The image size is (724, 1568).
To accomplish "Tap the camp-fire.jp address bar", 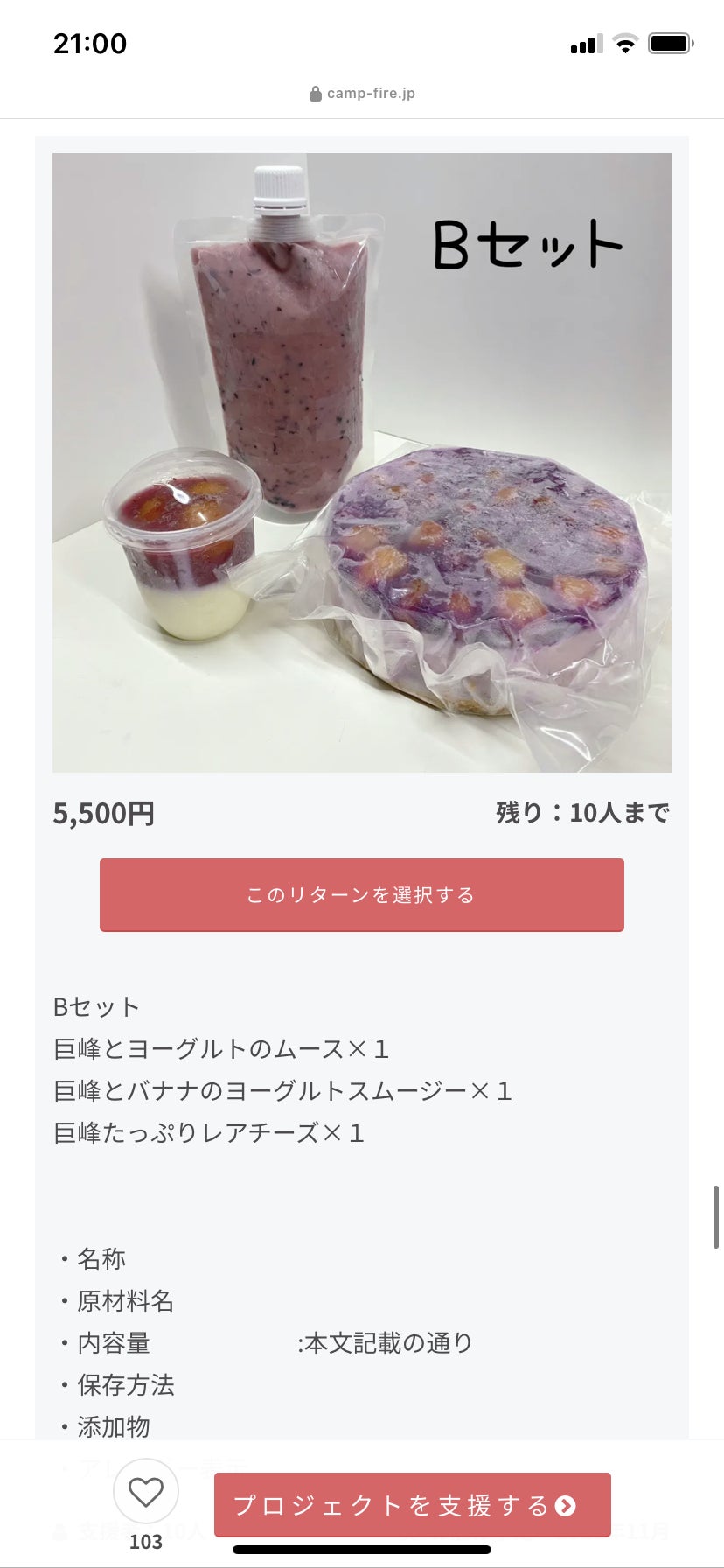I will click(x=362, y=93).
